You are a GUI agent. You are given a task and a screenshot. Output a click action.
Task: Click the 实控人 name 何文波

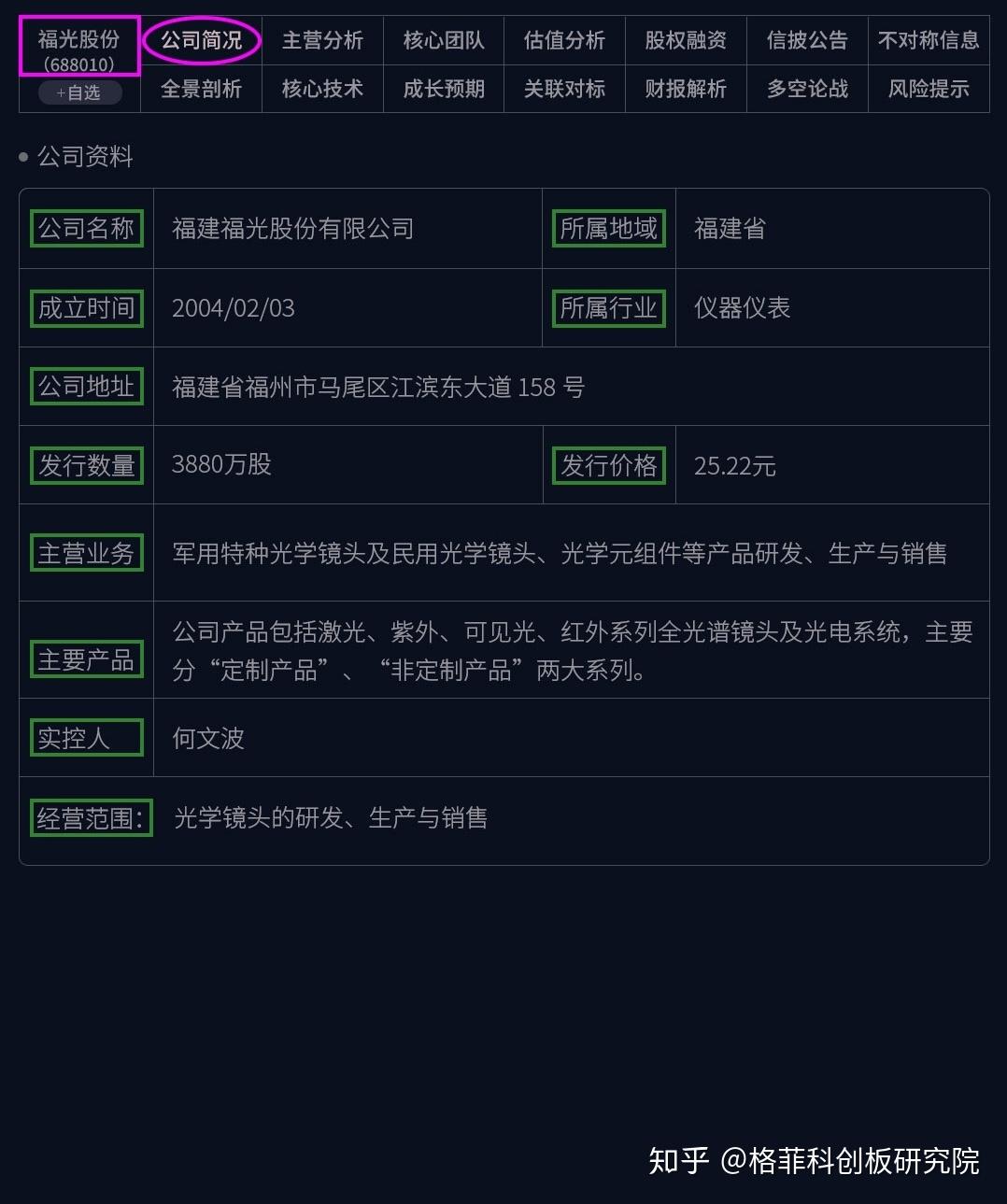tap(206, 738)
